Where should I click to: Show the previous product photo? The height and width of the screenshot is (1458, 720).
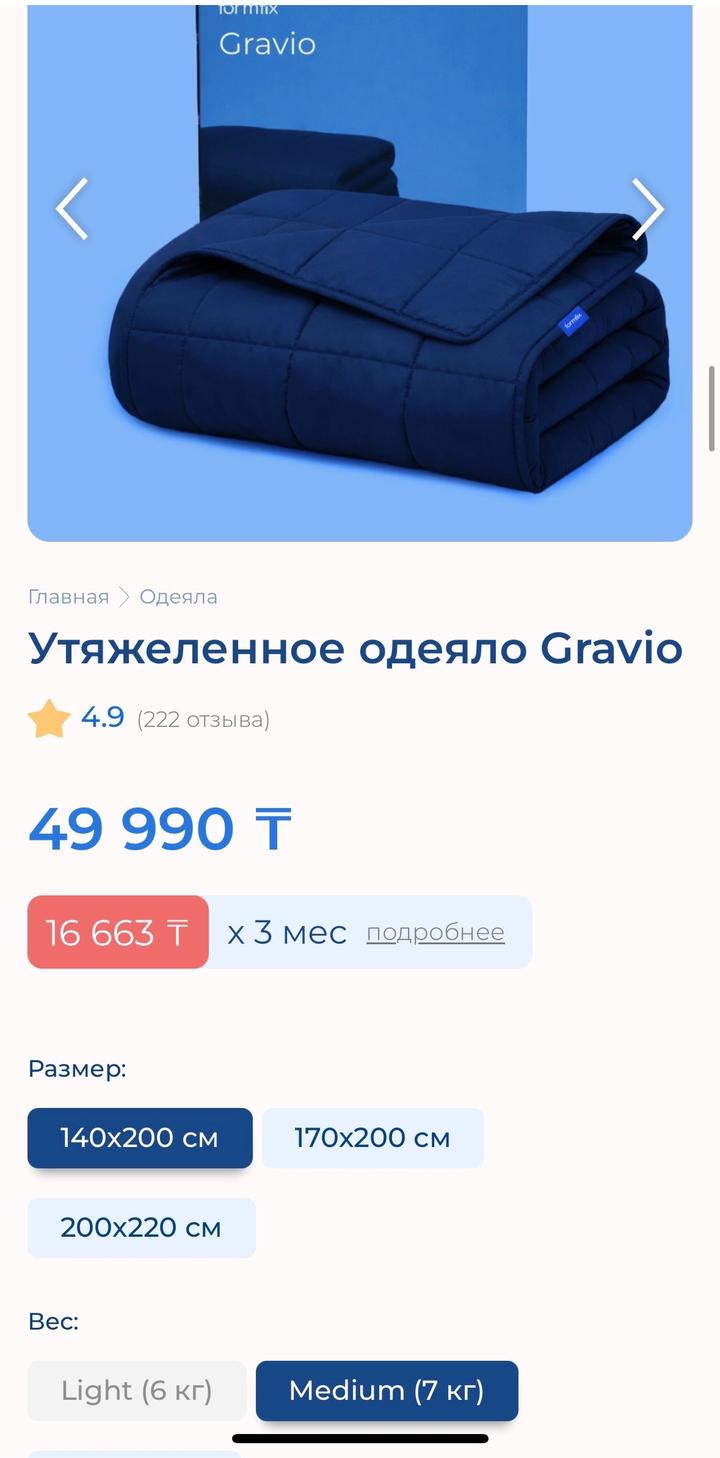click(x=72, y=209)
